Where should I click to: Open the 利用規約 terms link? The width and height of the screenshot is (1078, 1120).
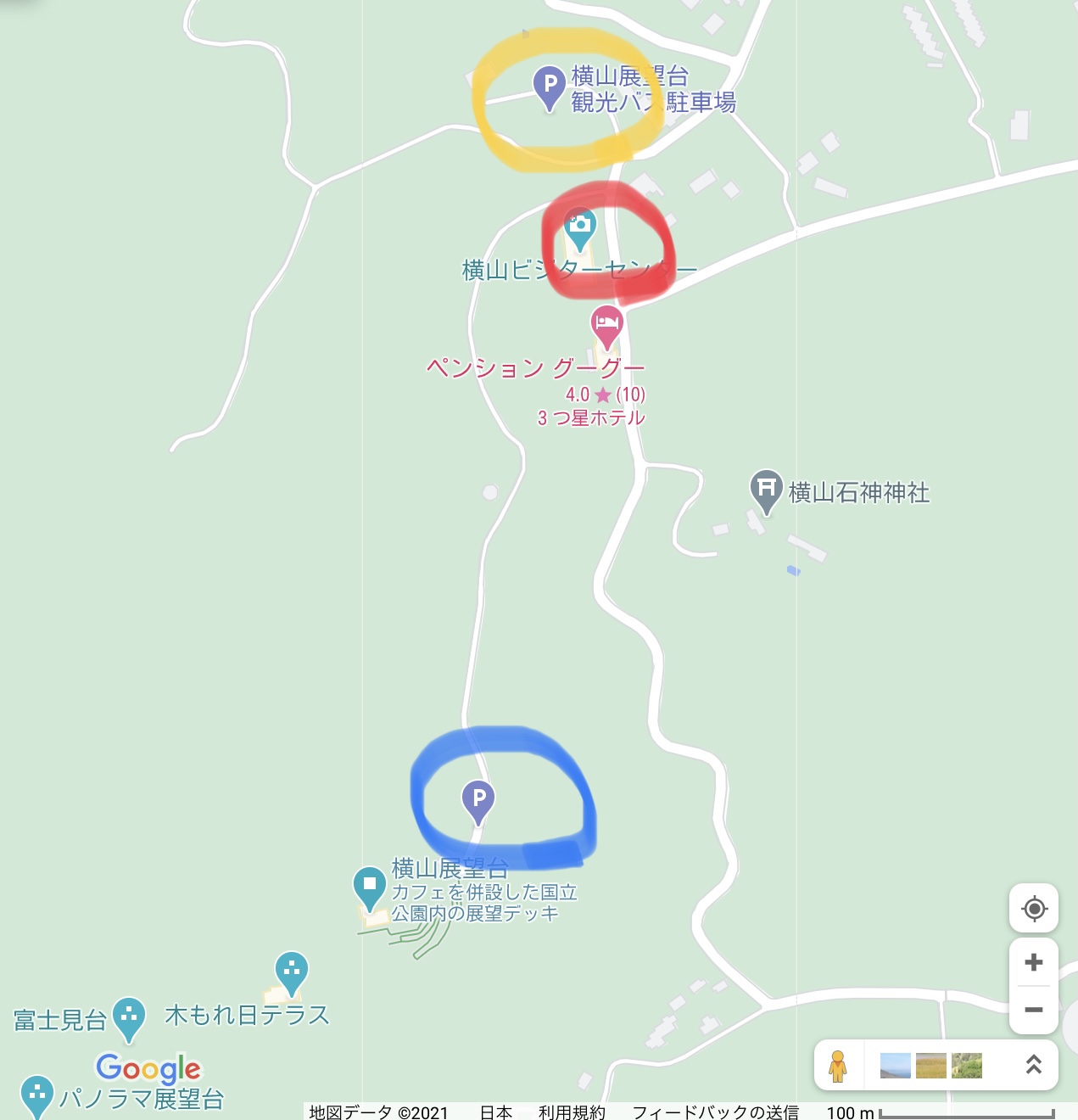(572, 1112)
